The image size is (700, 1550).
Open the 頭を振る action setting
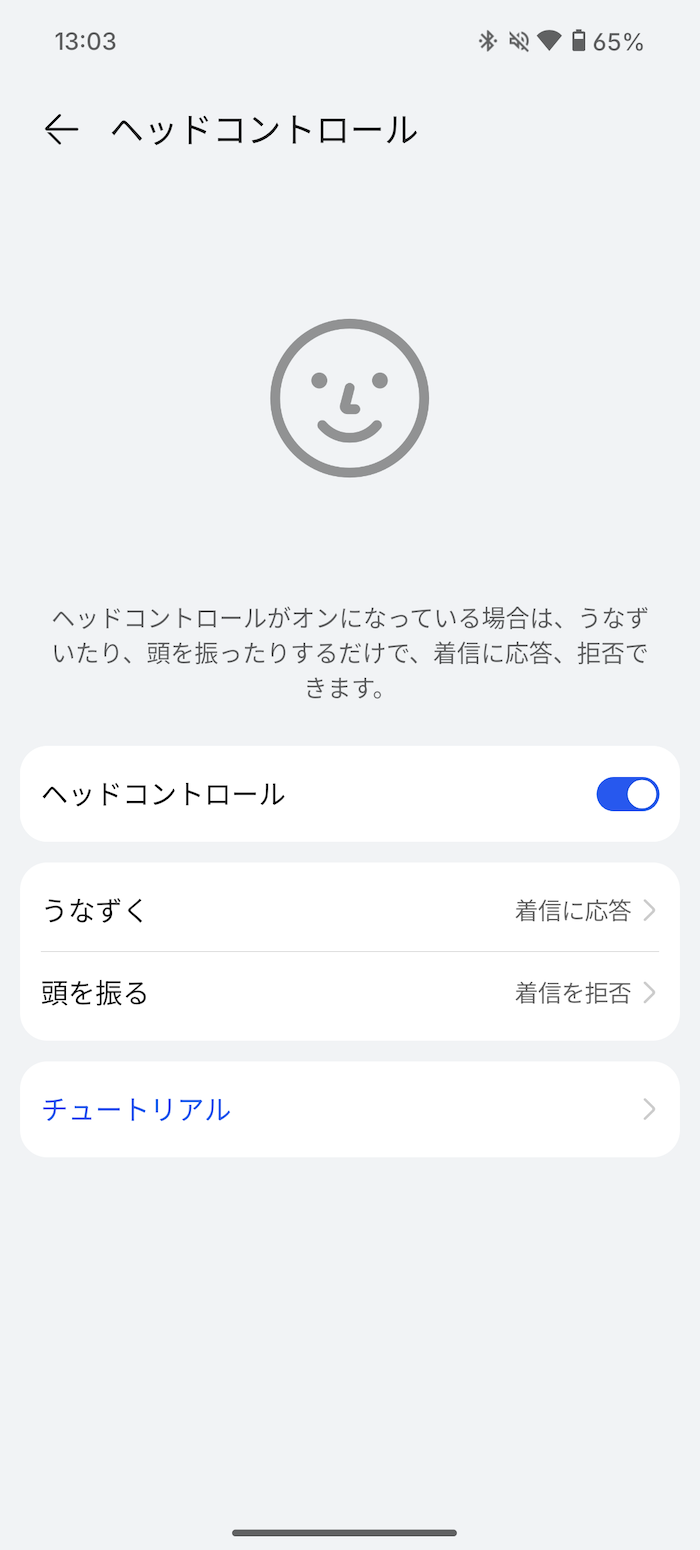(x=349, y=993)
